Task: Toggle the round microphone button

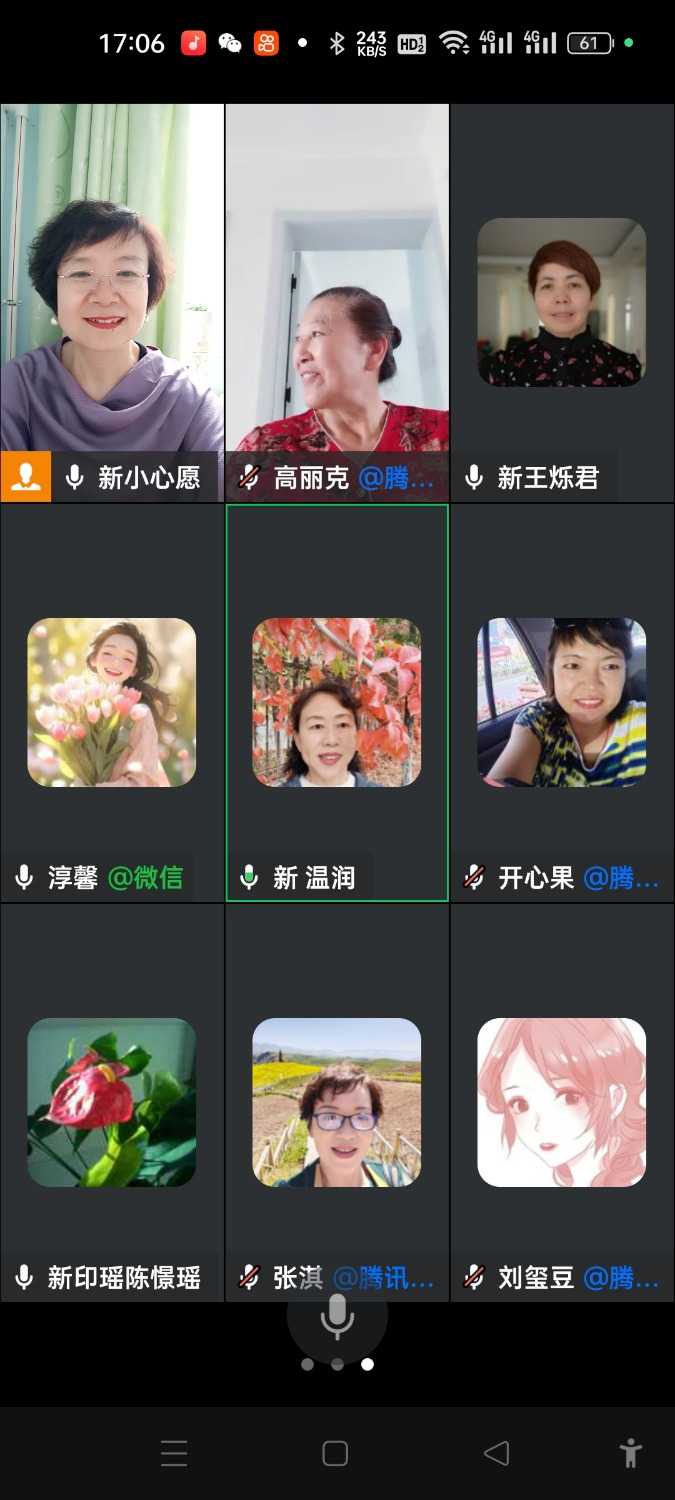Action: coord(337,1319)
